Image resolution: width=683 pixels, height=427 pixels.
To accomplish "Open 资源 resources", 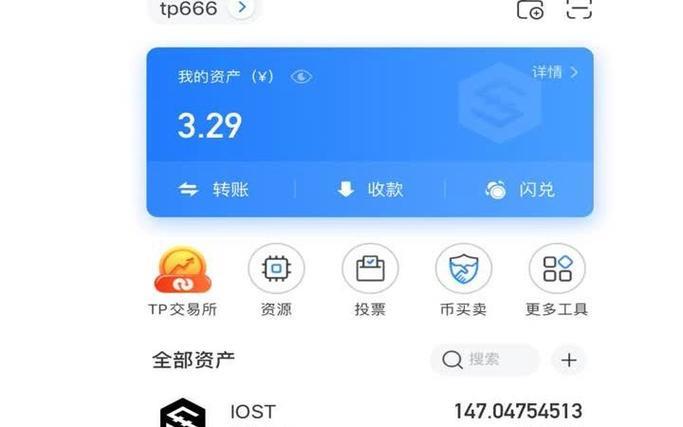I will 276,282.
